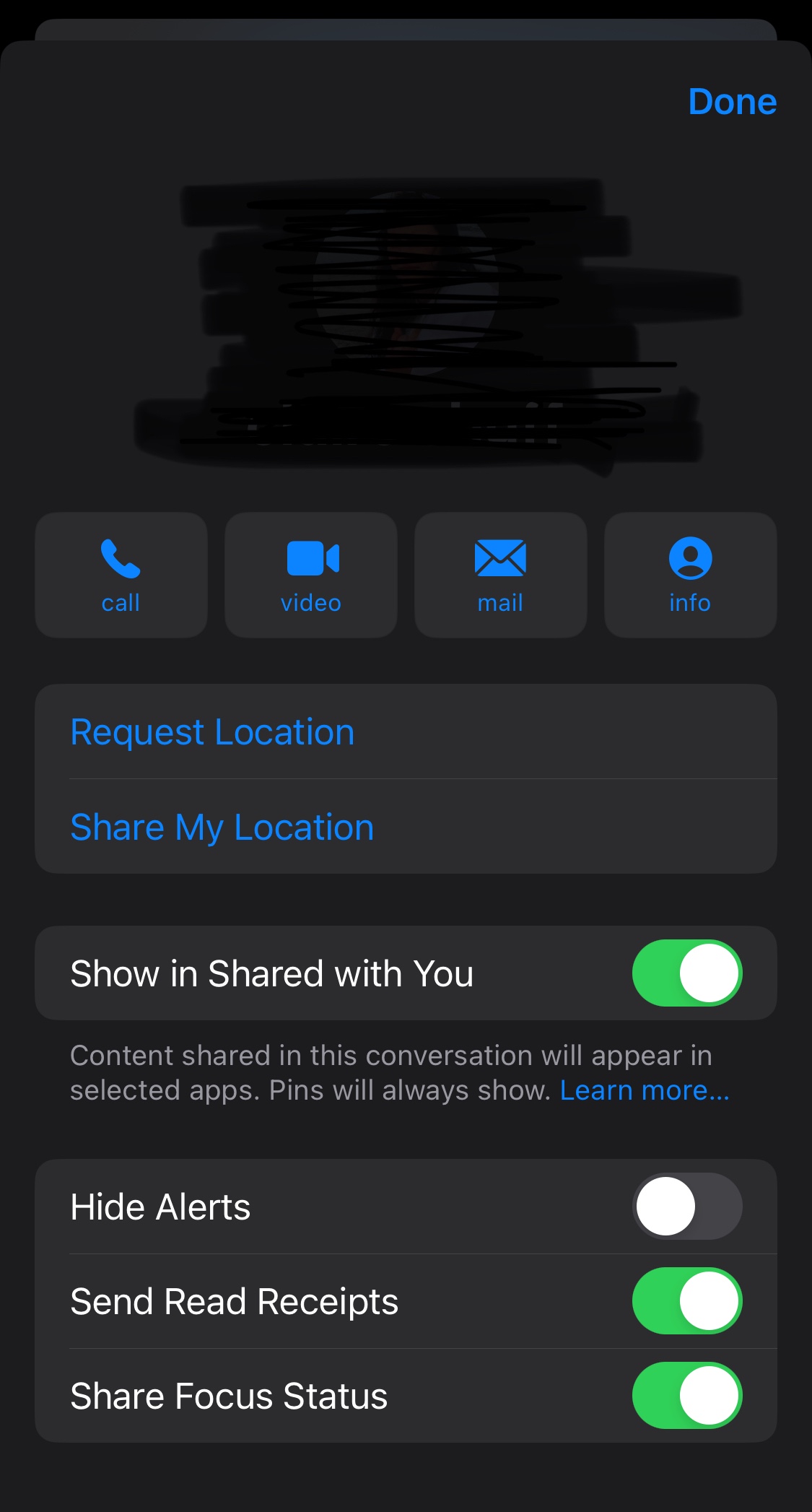Image resolution: width=812 pixels, height=1512 pixels.
Task: Tap the Hide Alerts row label
Action: [160, 1206]
